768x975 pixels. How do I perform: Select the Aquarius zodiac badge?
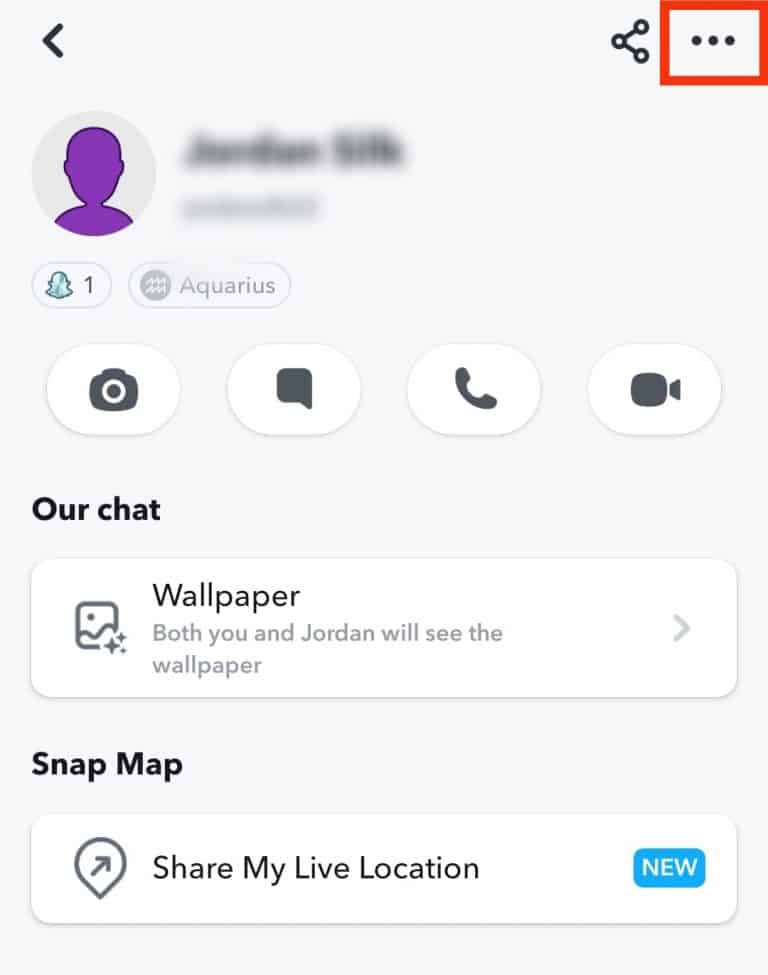(x=209, y=285)
